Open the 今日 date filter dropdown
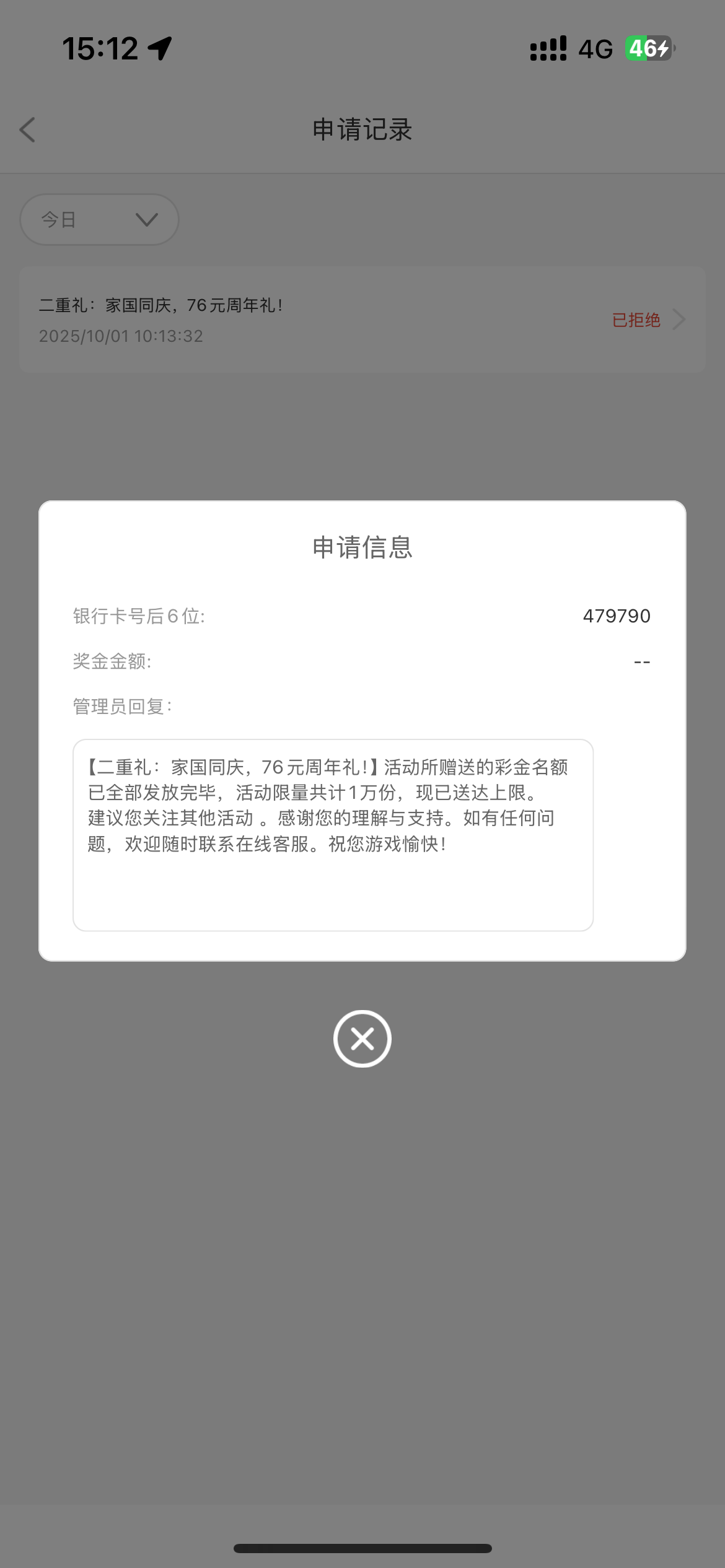This screenshot has height=1568, width=725. click(99, 220)
